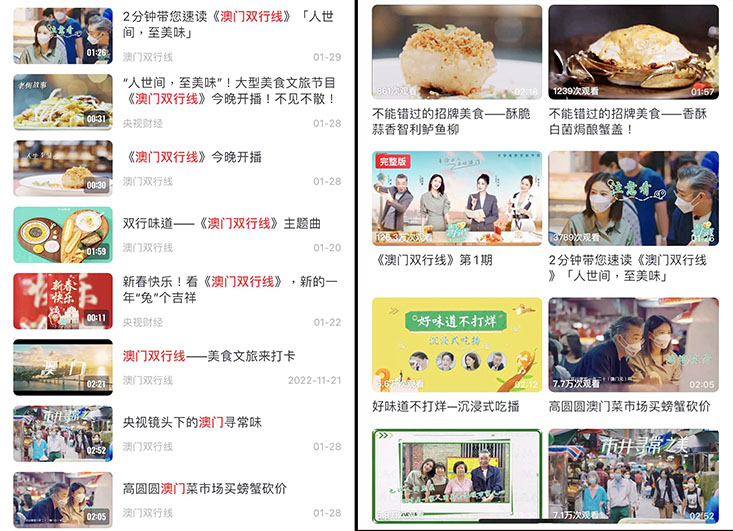Open the 大型美食文旅节目 今晚开播 video result
733x531 pixels.
(230, 91)
